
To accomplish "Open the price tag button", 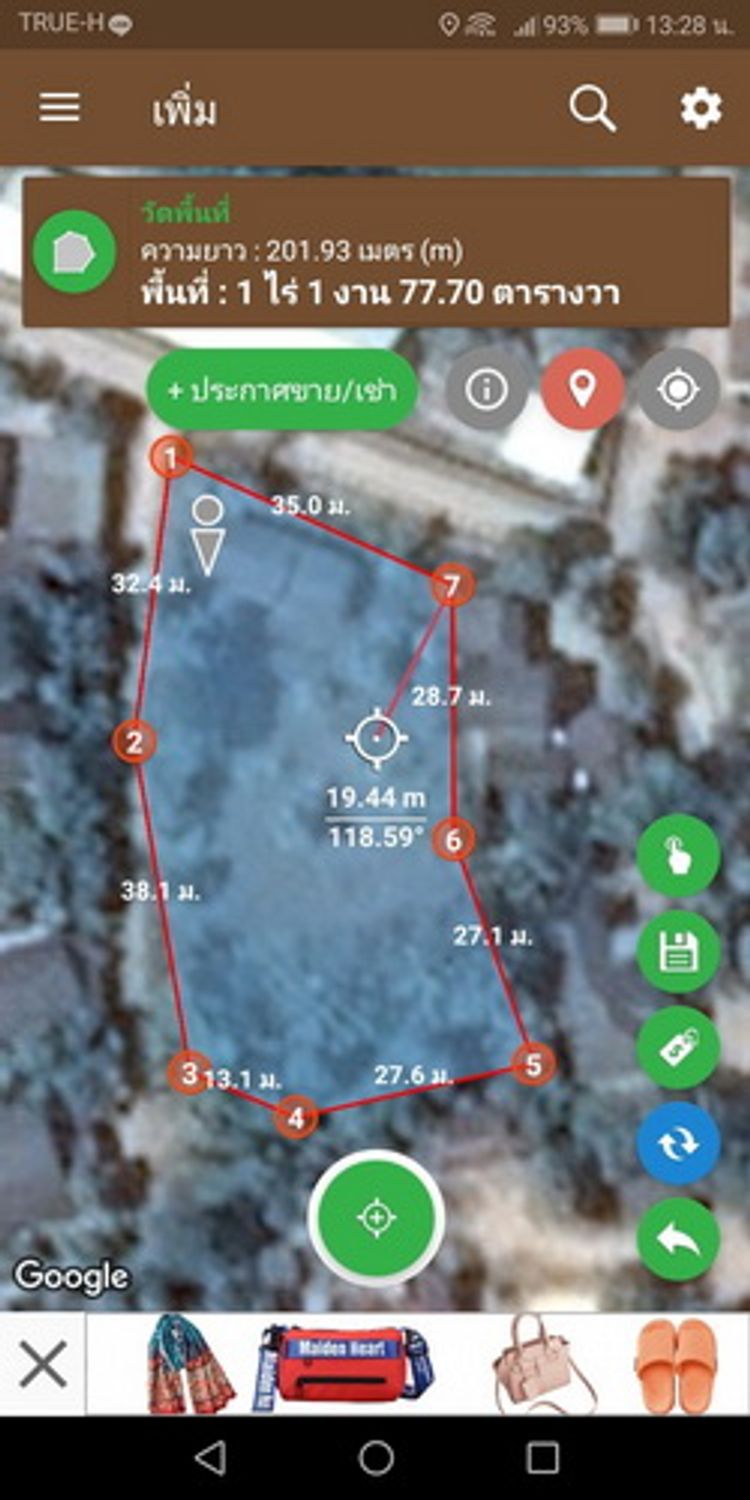I will [x=678, y=1048].
